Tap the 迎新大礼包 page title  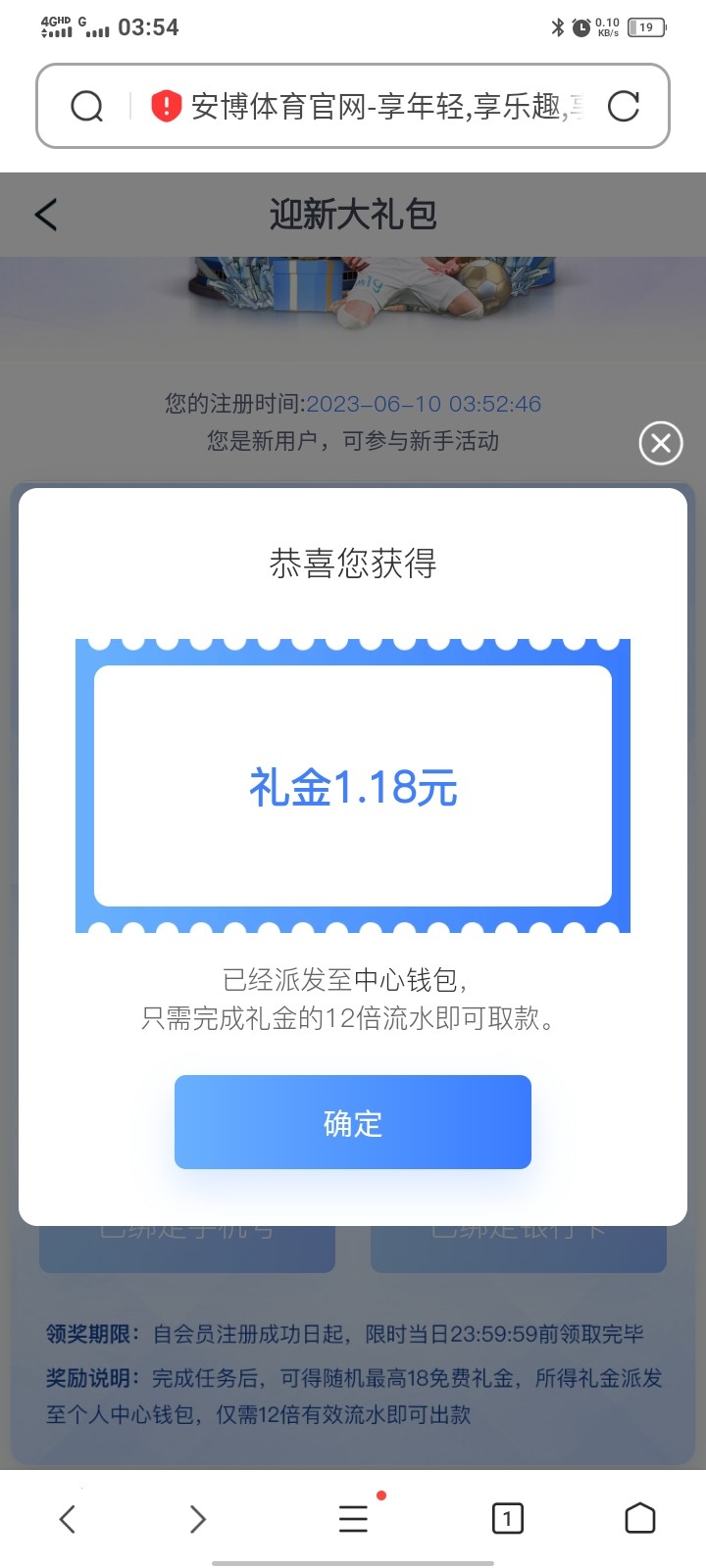pyautogui.click(x=353, y=214)
